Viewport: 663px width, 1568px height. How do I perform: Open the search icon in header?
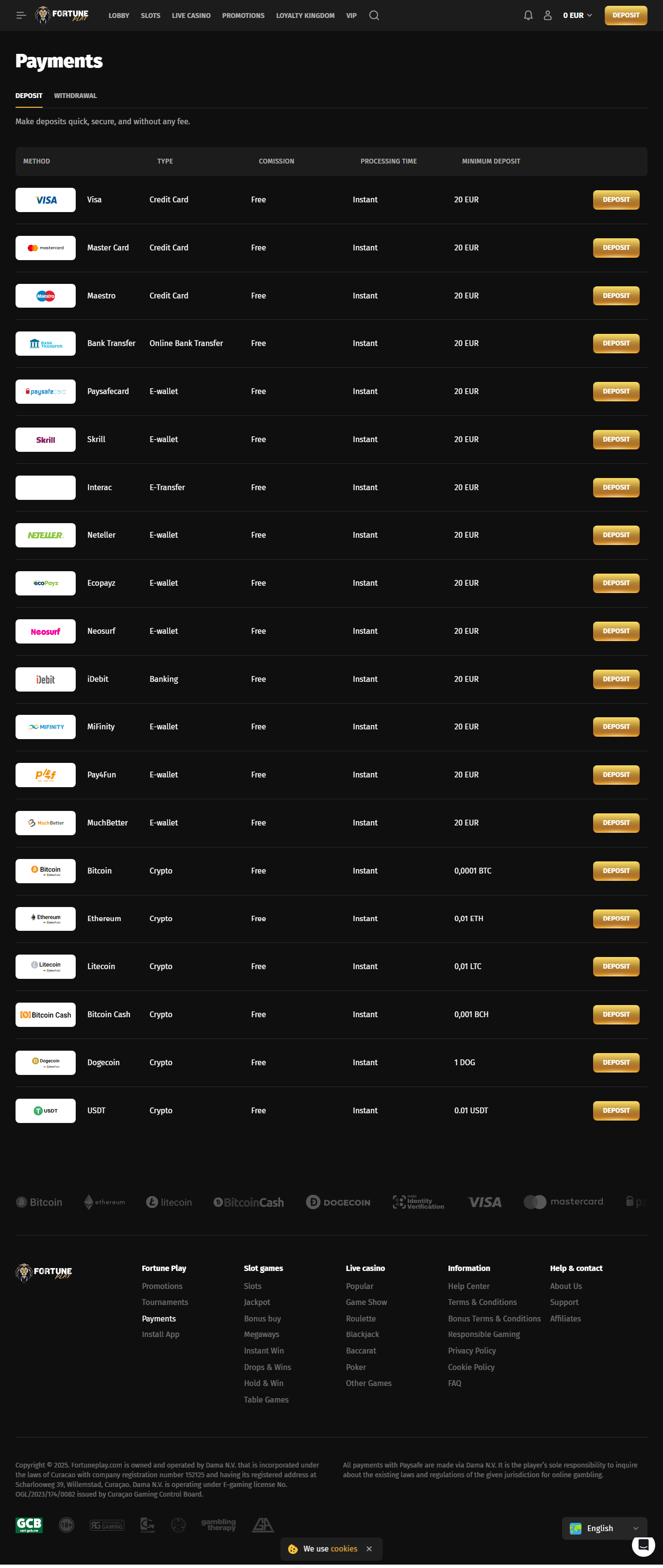coord(374,15)
